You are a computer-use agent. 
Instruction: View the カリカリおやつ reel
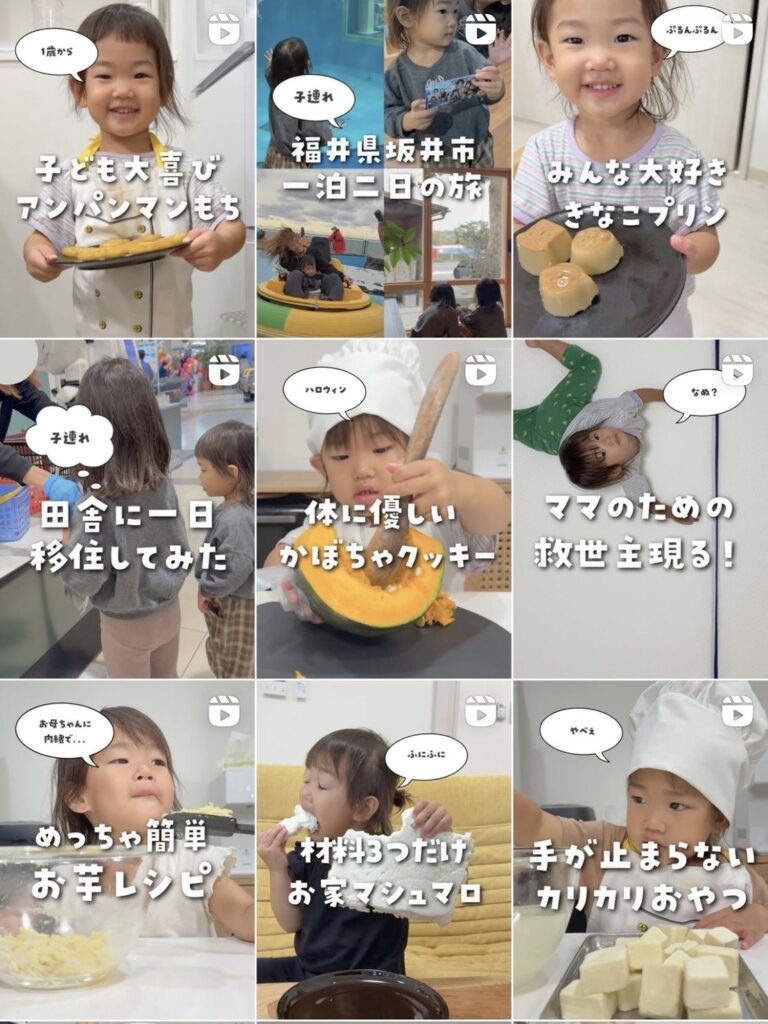(640, 850)
